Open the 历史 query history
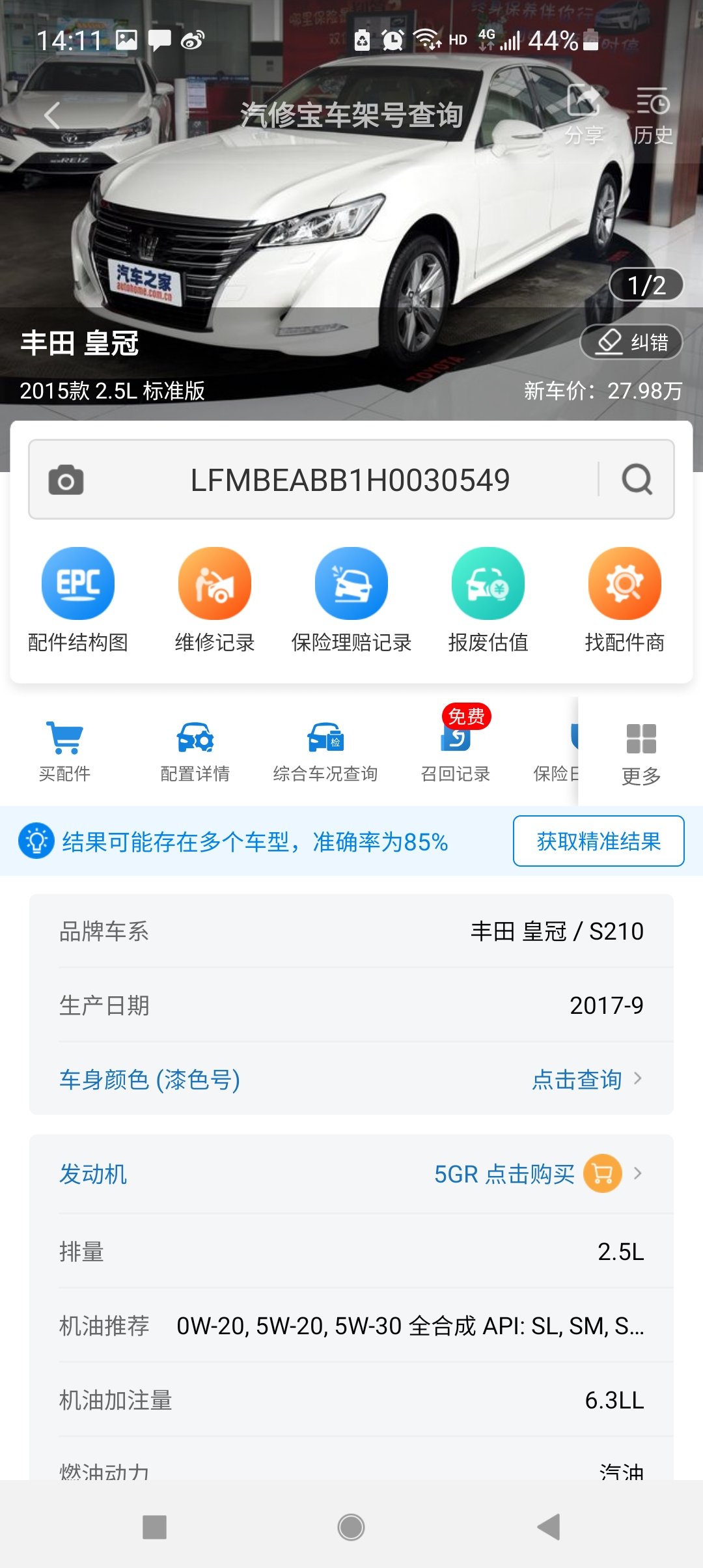The image size is (703, 1568). click(x=652, y=115)
